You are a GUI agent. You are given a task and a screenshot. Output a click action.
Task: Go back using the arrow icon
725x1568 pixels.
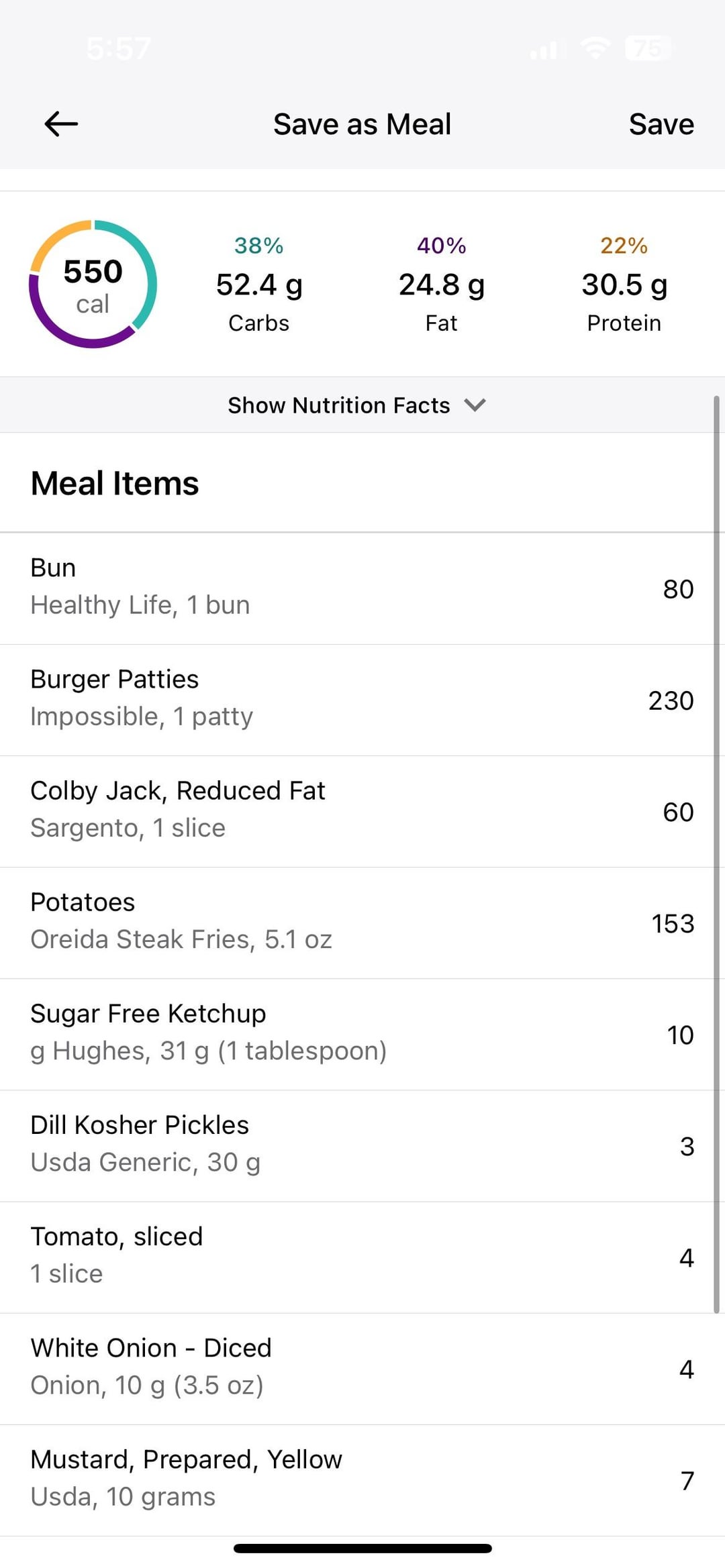[61, 124]
